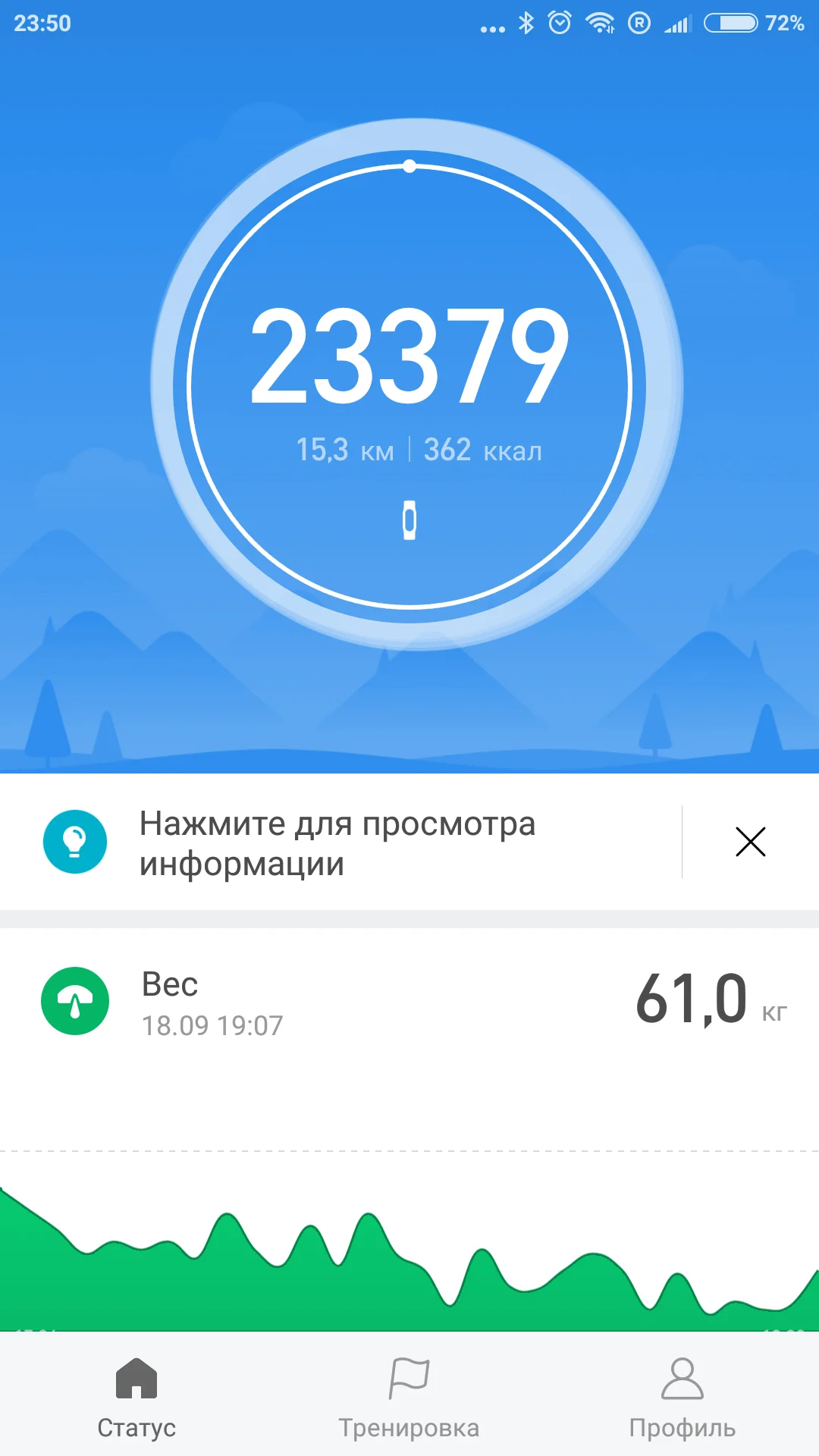Image resolution: width=819 pixels, height=1456 pixels.
Task: Tap the green weight scale icon
Action: click(75, 1001)
